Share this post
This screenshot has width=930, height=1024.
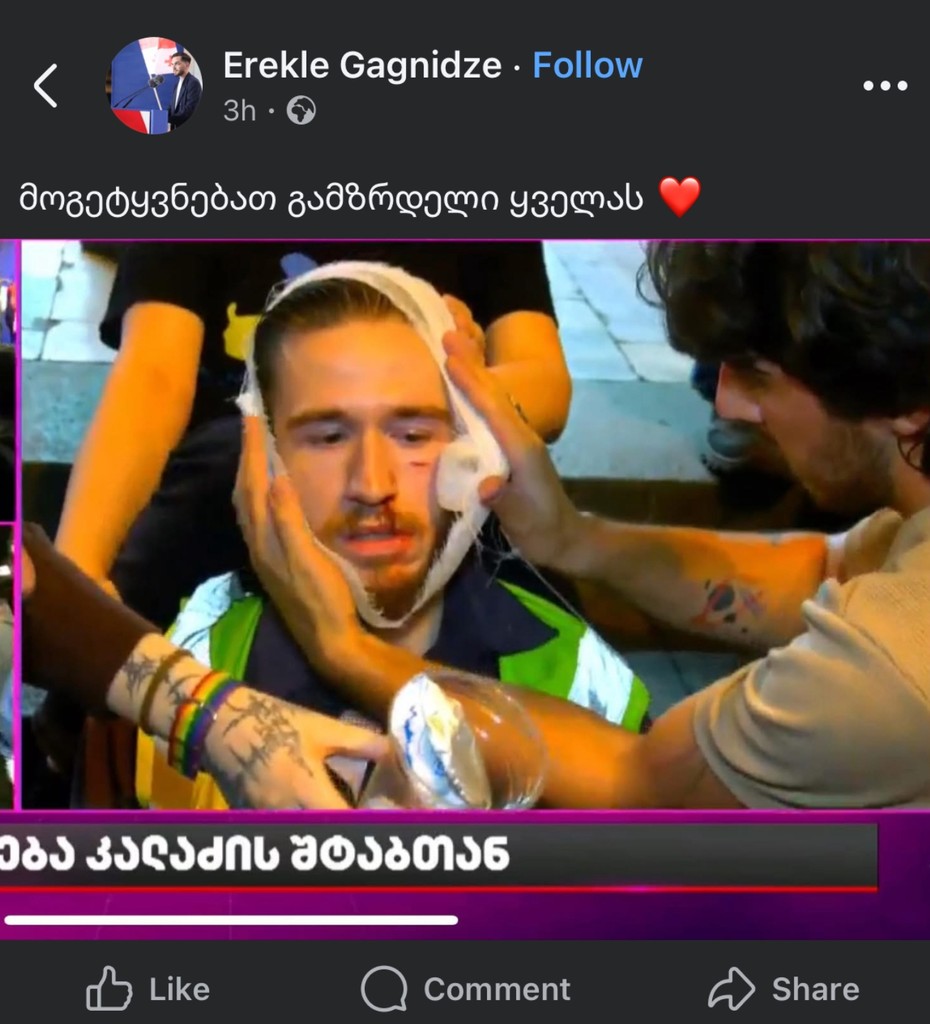[784, 989]
